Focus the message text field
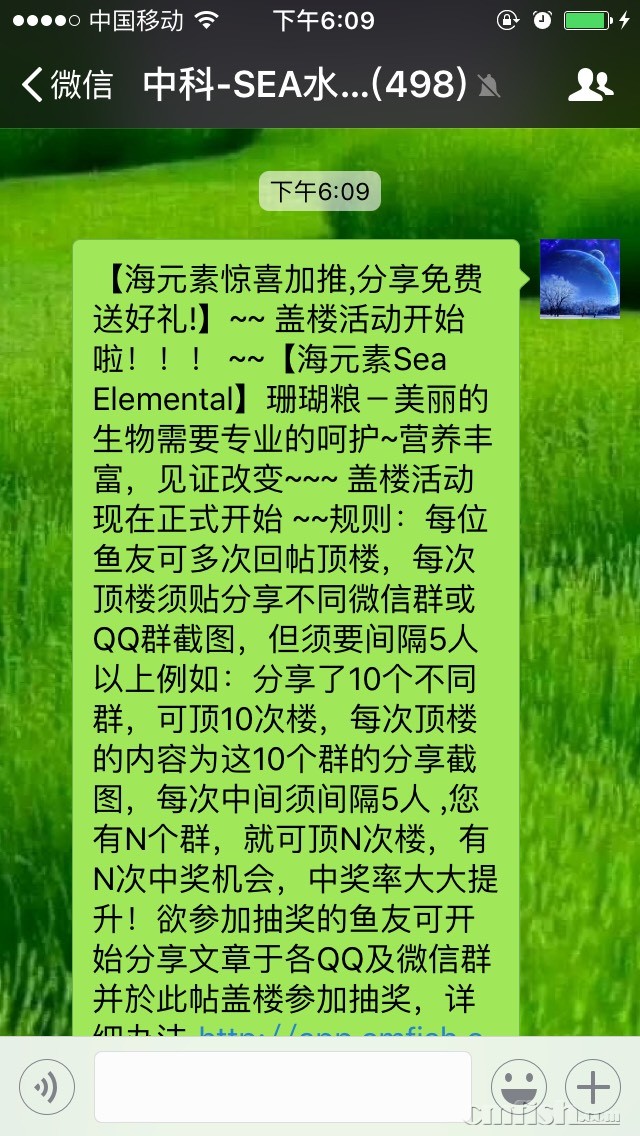Image resolution: width=640 pixels, height=1136 pixels. pos(283,1087)
